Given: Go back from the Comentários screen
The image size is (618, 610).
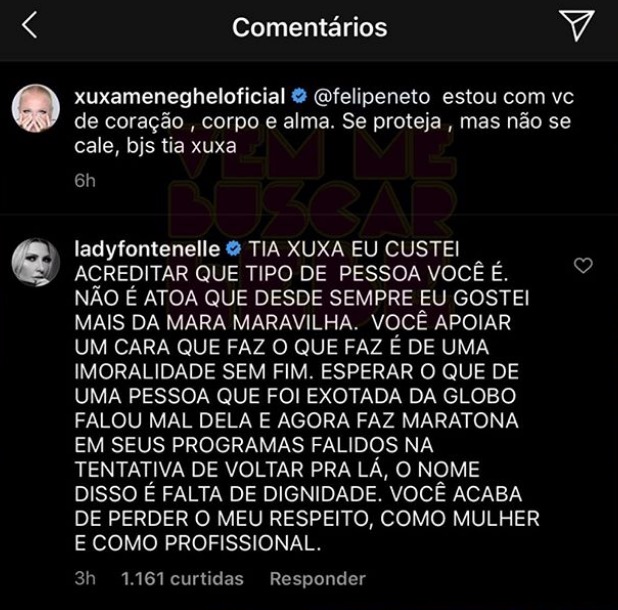Looking at the screenshot, I should (29, 27).
